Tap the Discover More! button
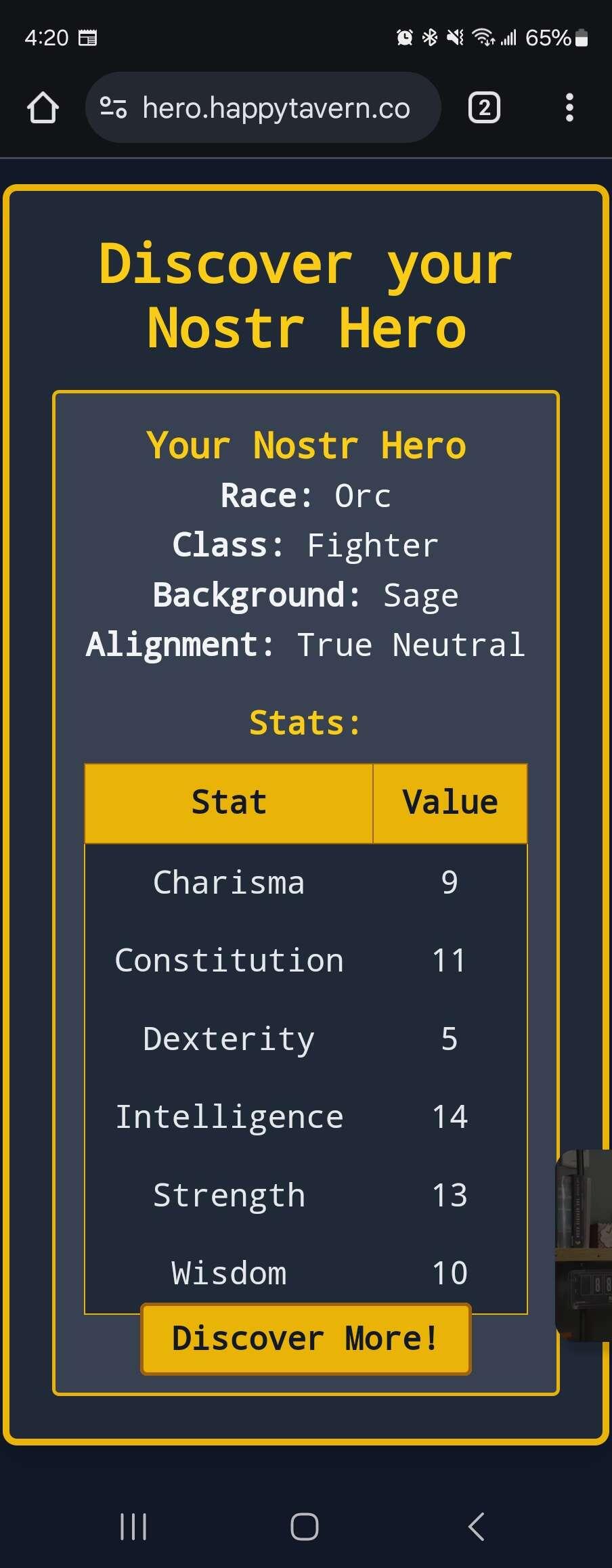This screenshot has width=612, height=1568. click(x=305, y=1338)
